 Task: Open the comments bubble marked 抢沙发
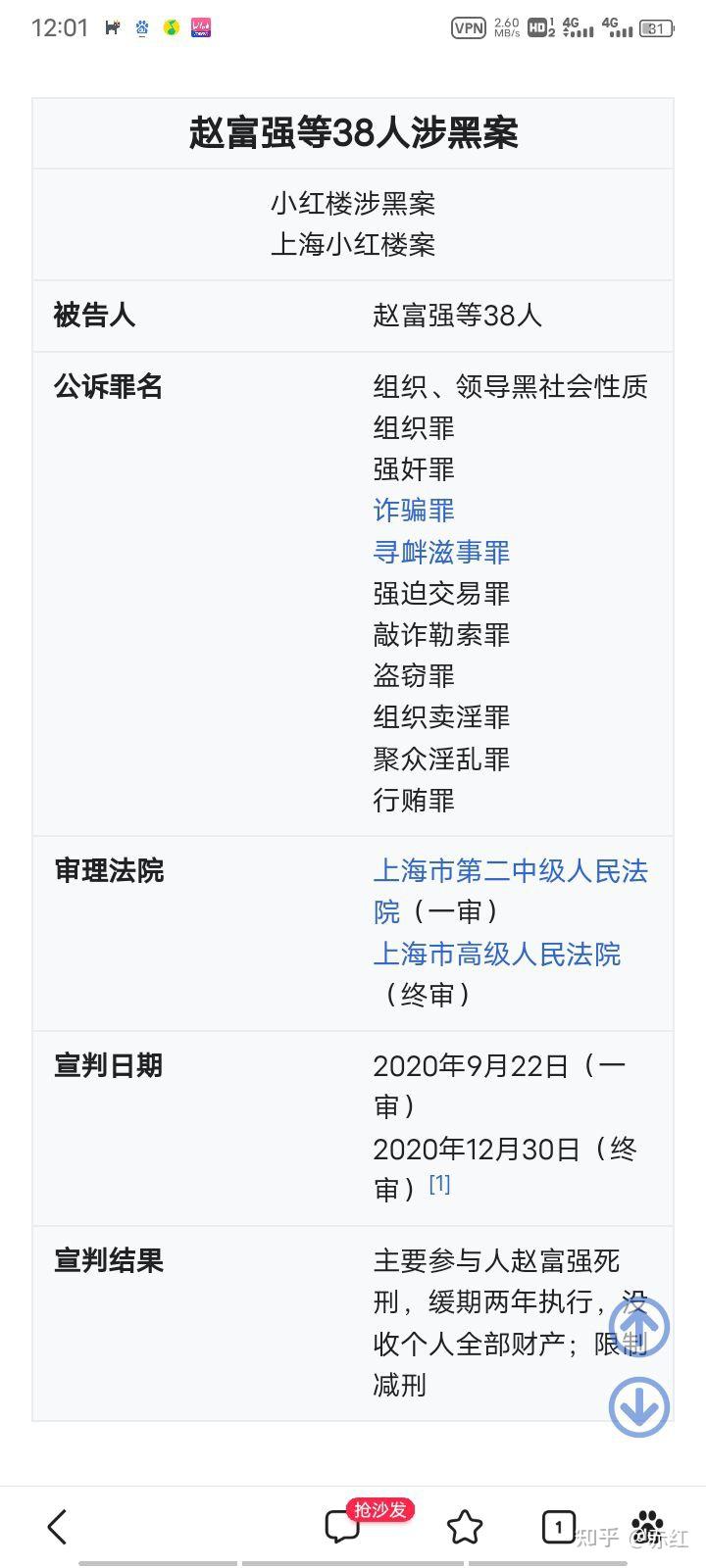(343, 1526)
